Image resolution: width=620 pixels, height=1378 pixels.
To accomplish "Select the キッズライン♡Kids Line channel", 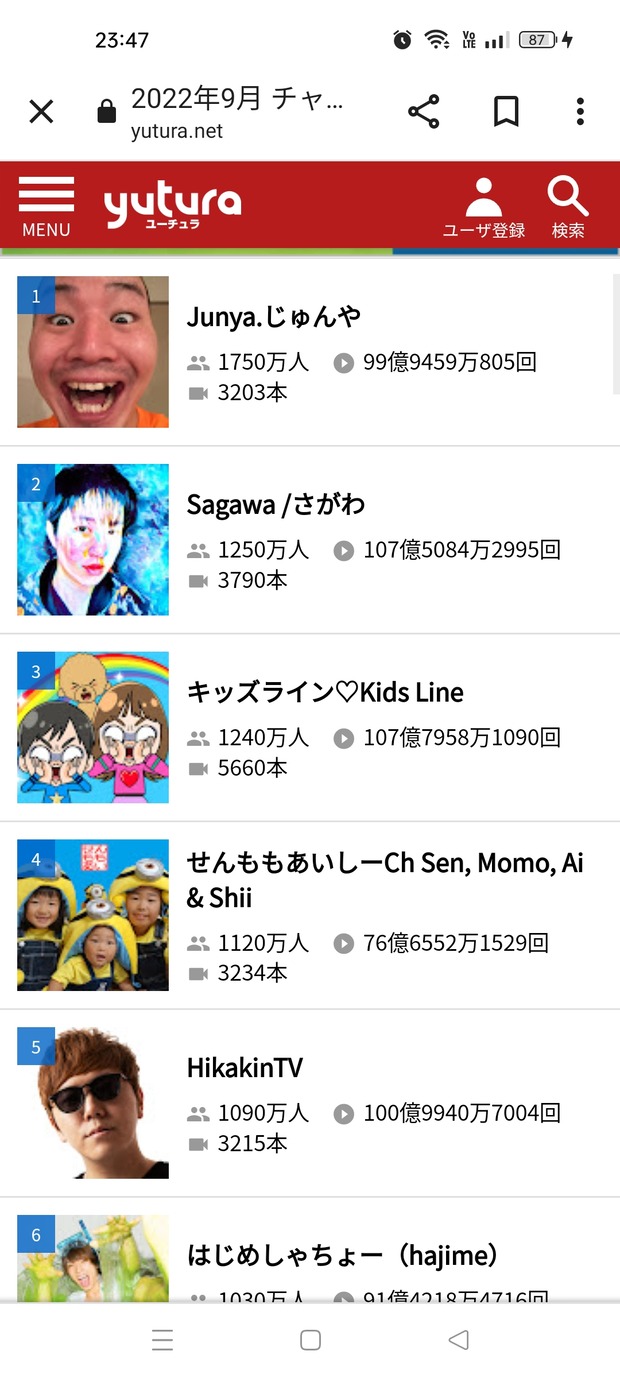I will pos(325,692).
